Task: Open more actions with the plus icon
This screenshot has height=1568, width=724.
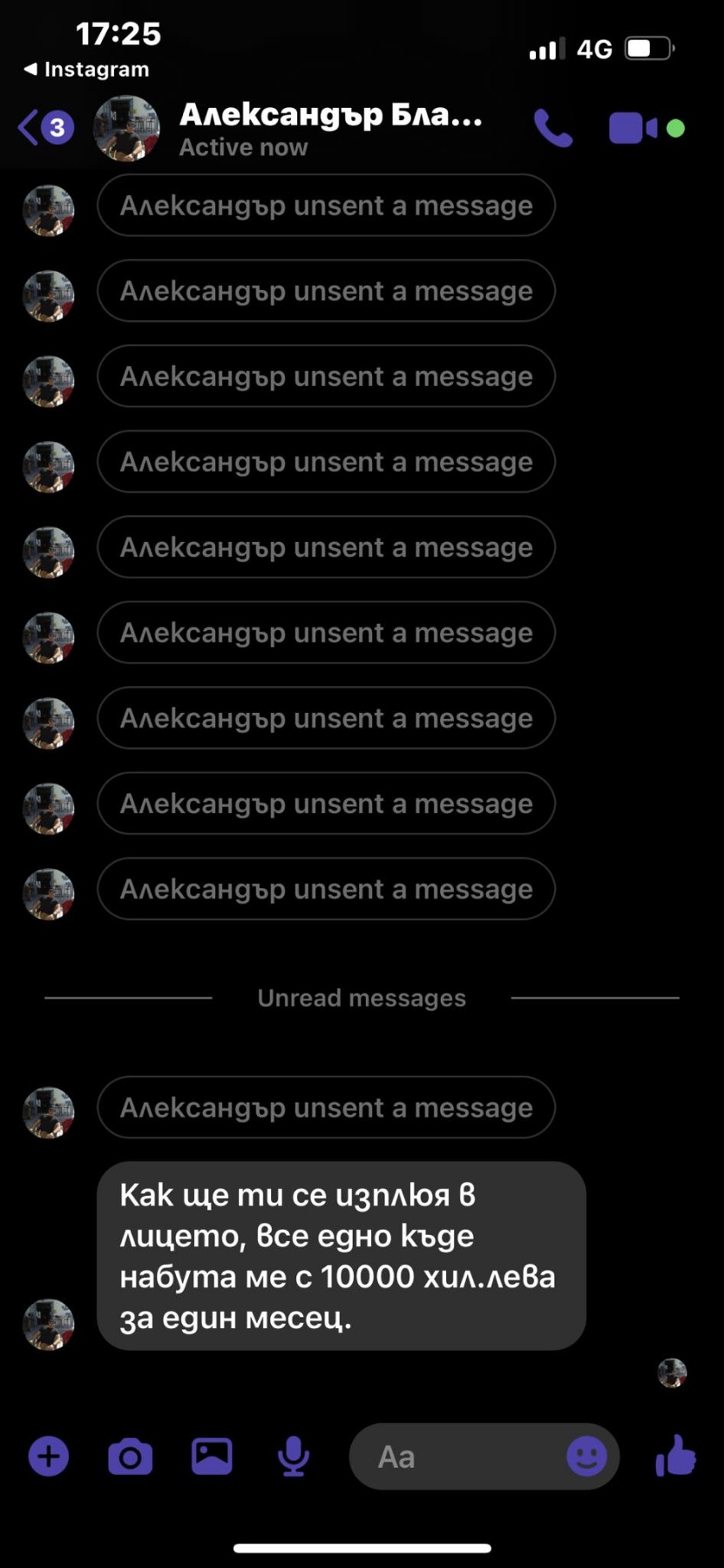Action: (x=49, y=1456)
